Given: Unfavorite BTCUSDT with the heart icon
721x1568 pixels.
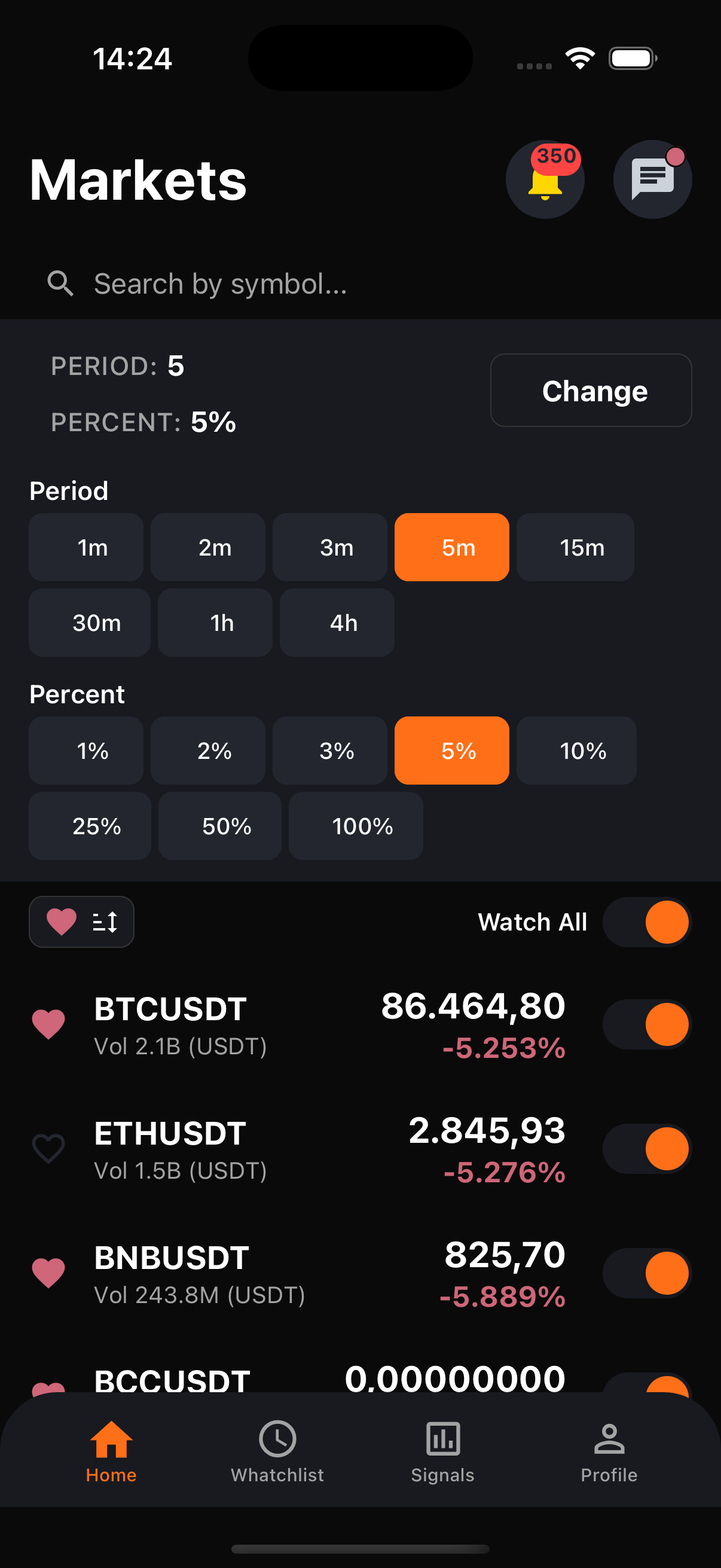Looking at the screenshot, I should pos(48,1024).
